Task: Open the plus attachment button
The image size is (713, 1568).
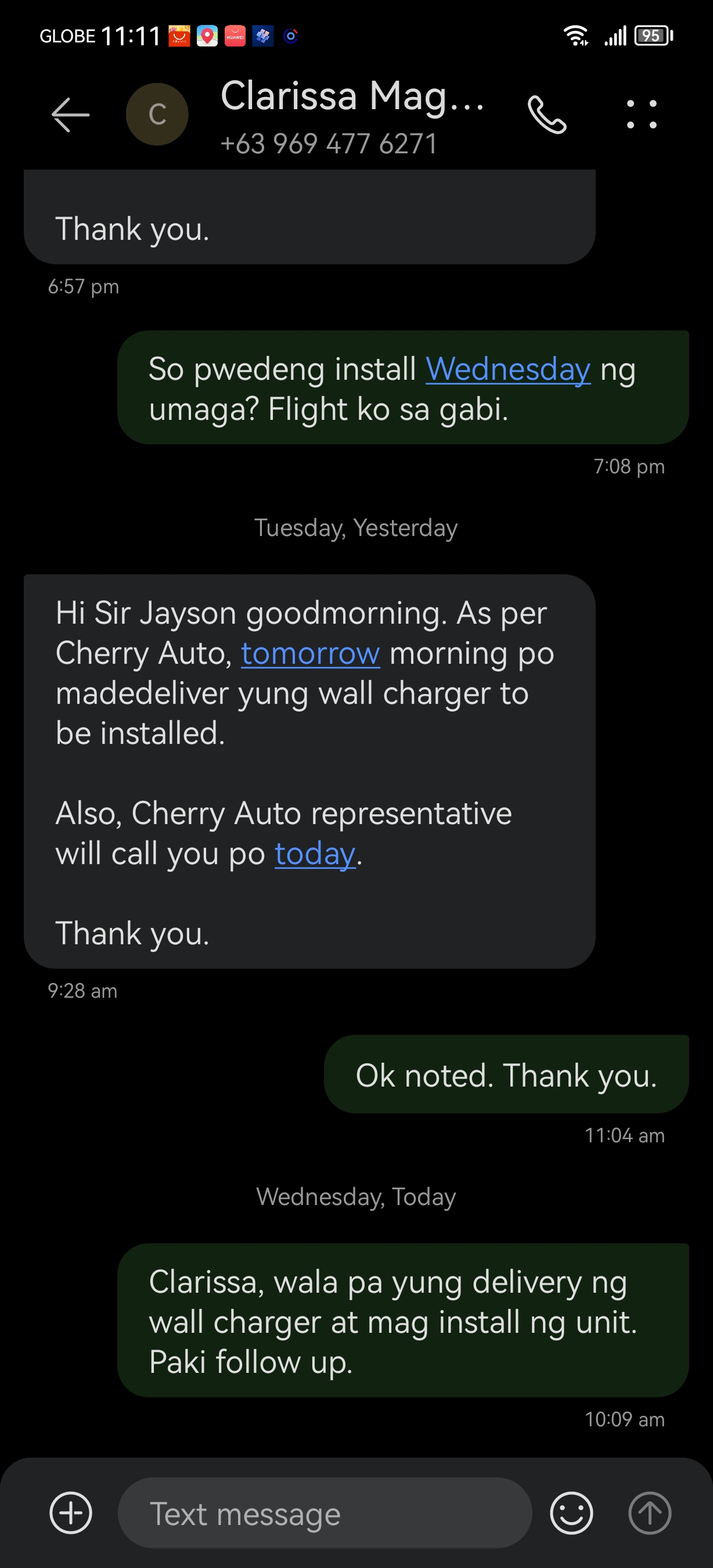Action: click(x=71, y=1513)
